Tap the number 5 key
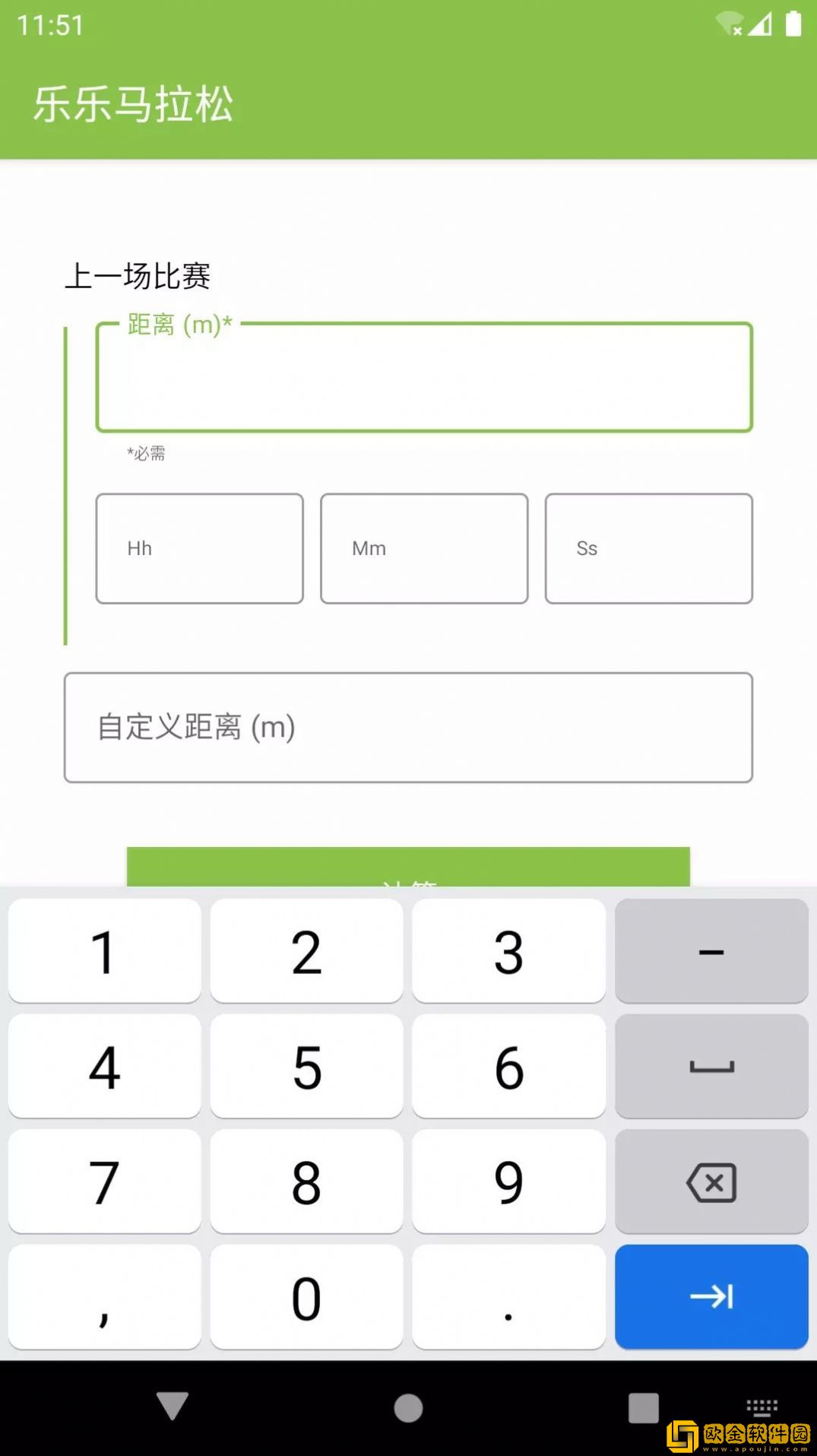This screenshot has width=817, height=1456. (x=306, y=1067)
